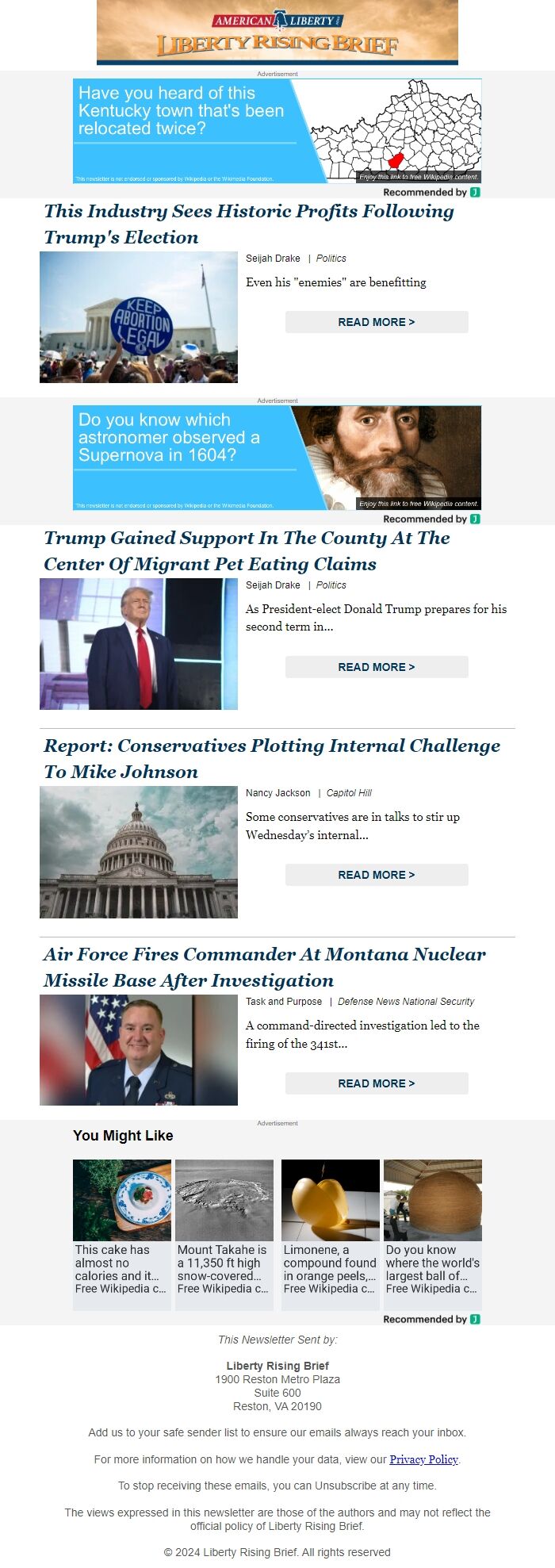The image size is (555, 1568).
Task: Open the world's largest ball recommendation
Action: (x=433, y=1234)
